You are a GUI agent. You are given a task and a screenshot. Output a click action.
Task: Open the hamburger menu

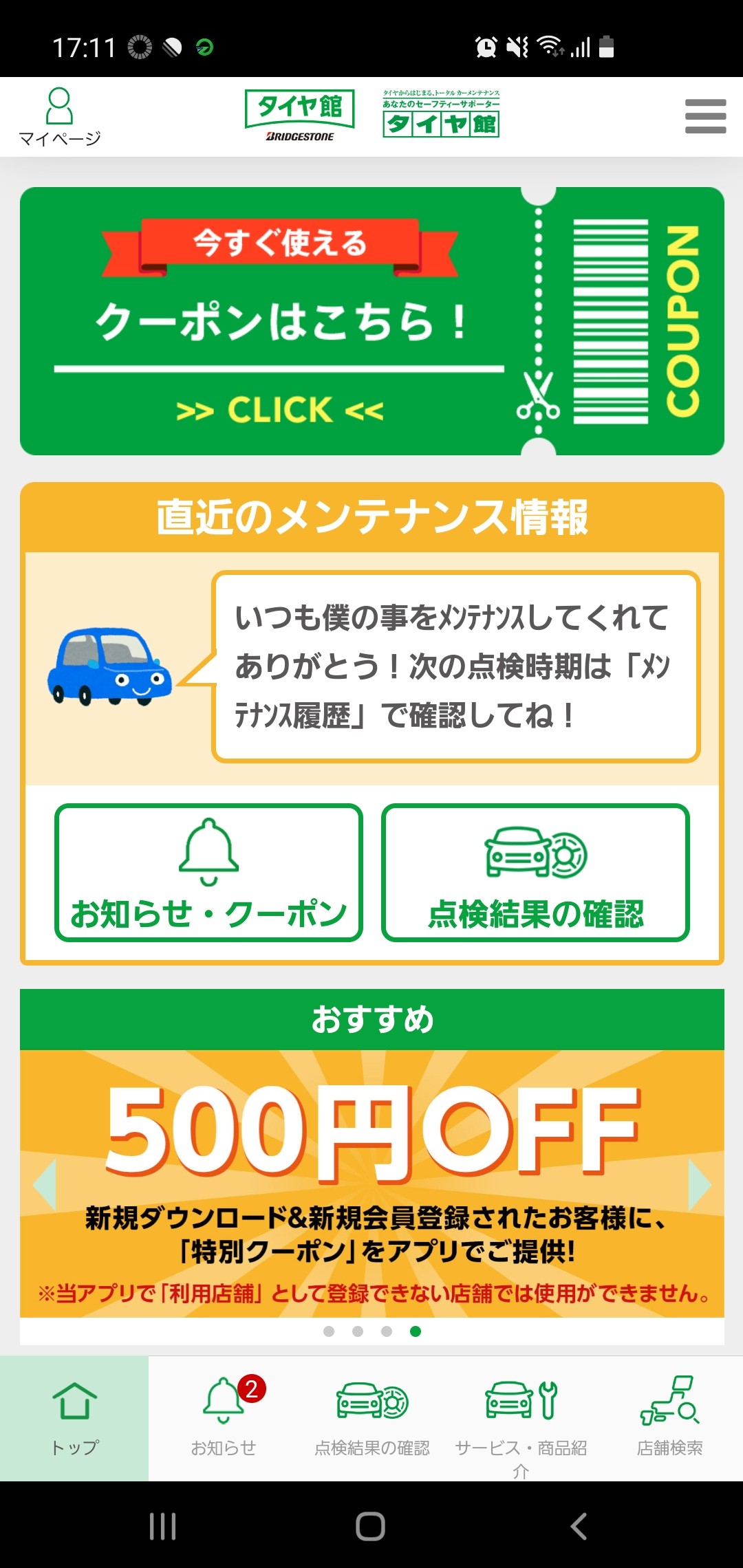pos(705,116)
